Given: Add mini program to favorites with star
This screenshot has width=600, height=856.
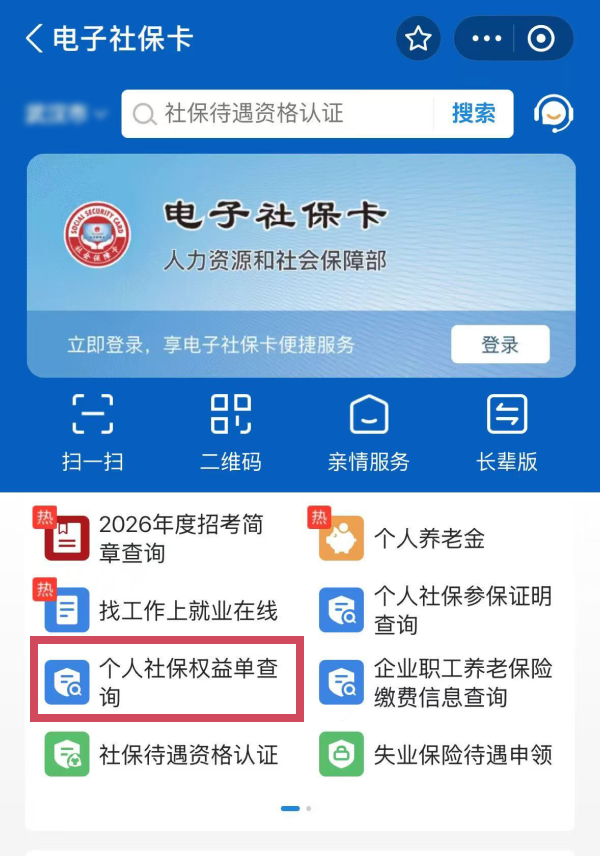Looking at the screenshot, I should click(x=418, y=39).
